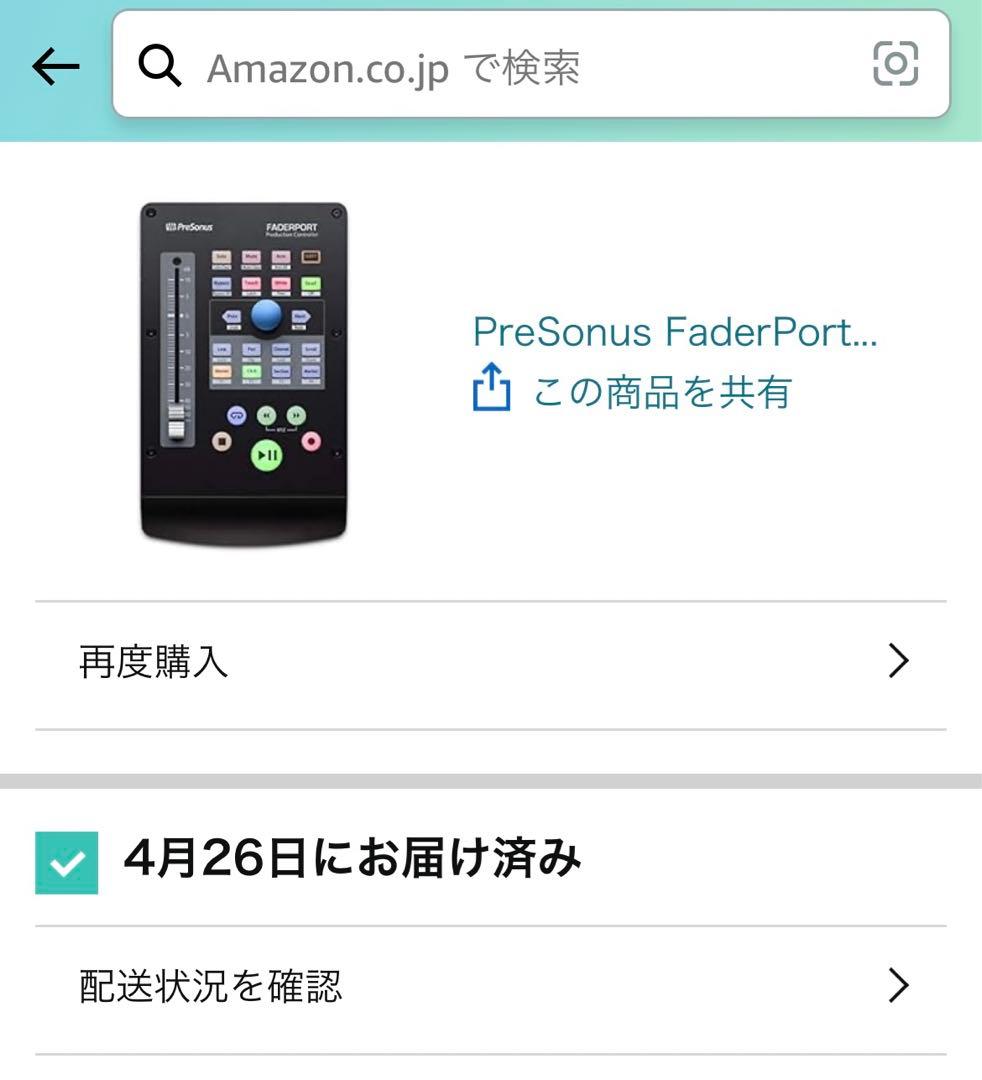Open camera scan in search bar

tap(895, 66)
